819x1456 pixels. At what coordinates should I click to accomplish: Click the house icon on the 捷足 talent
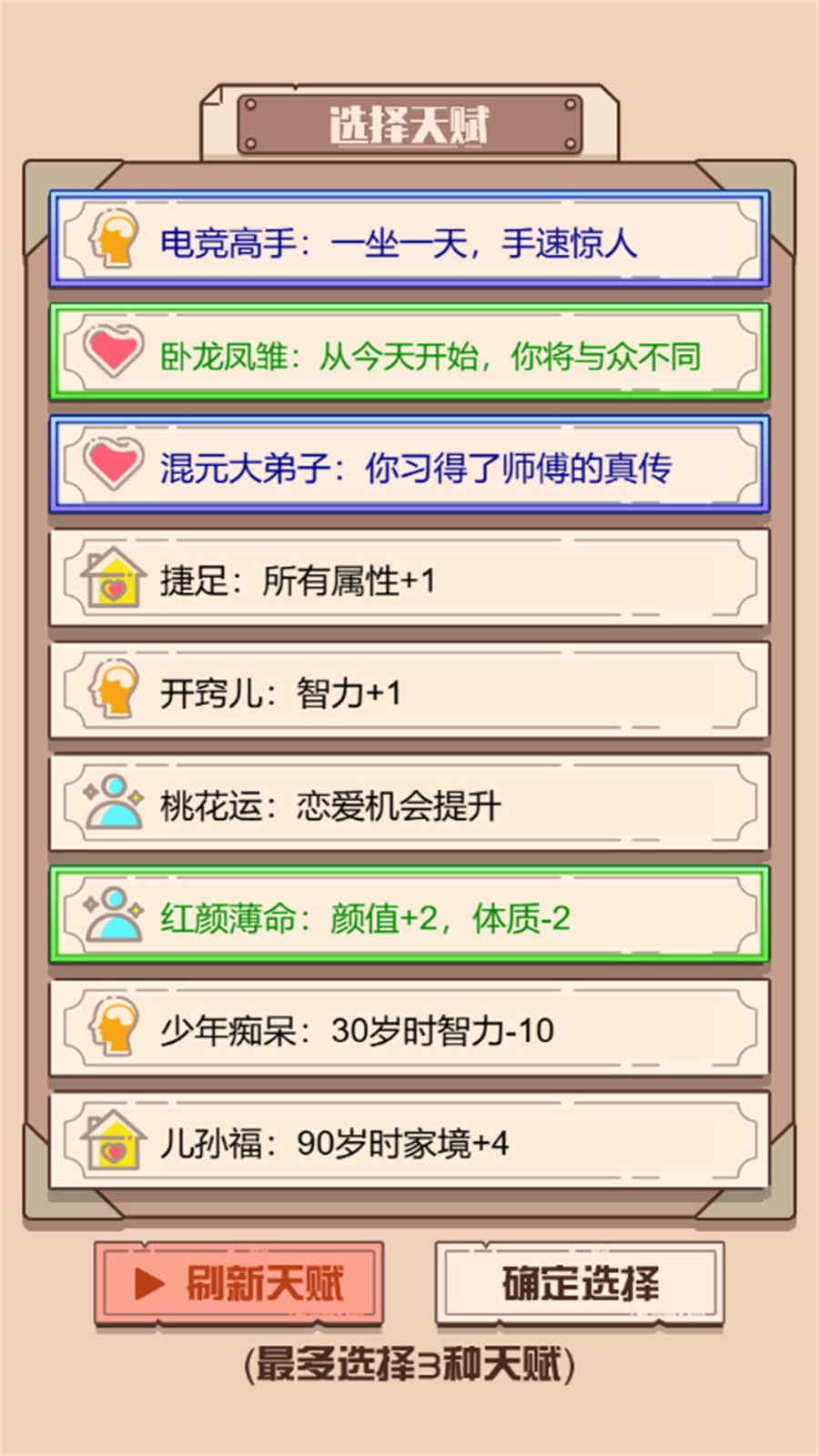coord(111,579)
